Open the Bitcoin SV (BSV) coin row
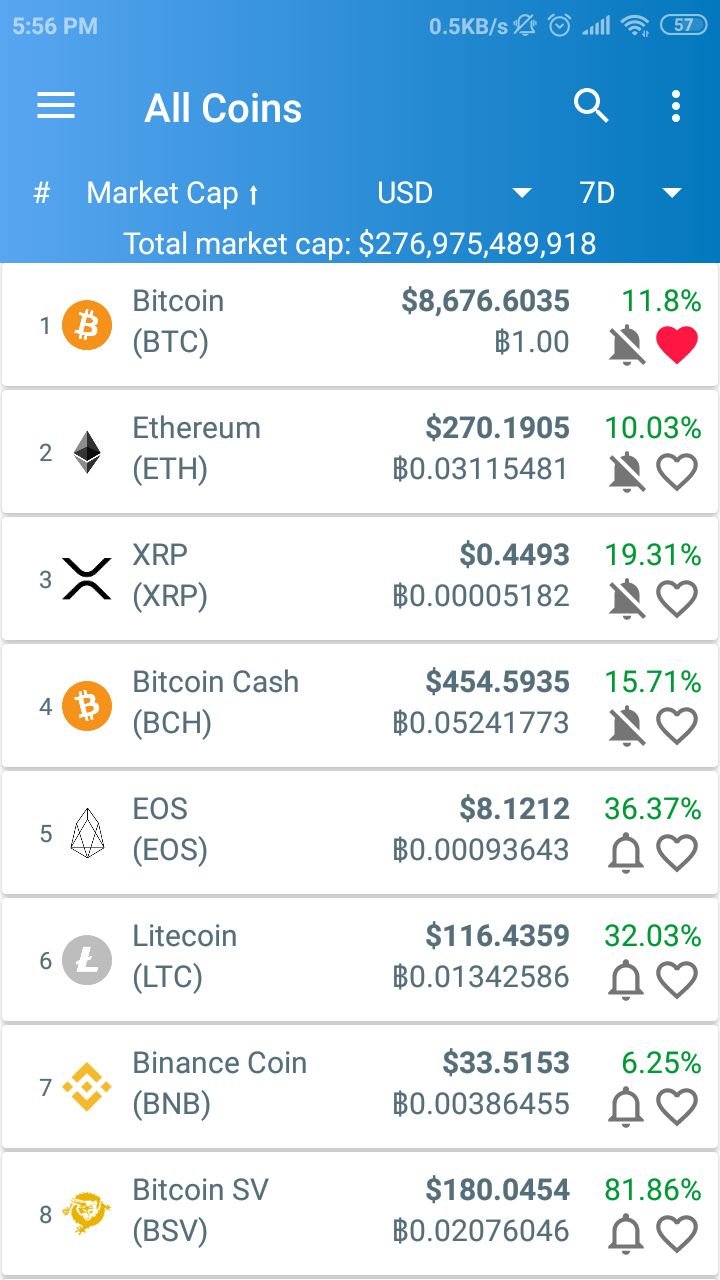The image size is (720, 1280). pyautogui.click(x=250, y=1212)
